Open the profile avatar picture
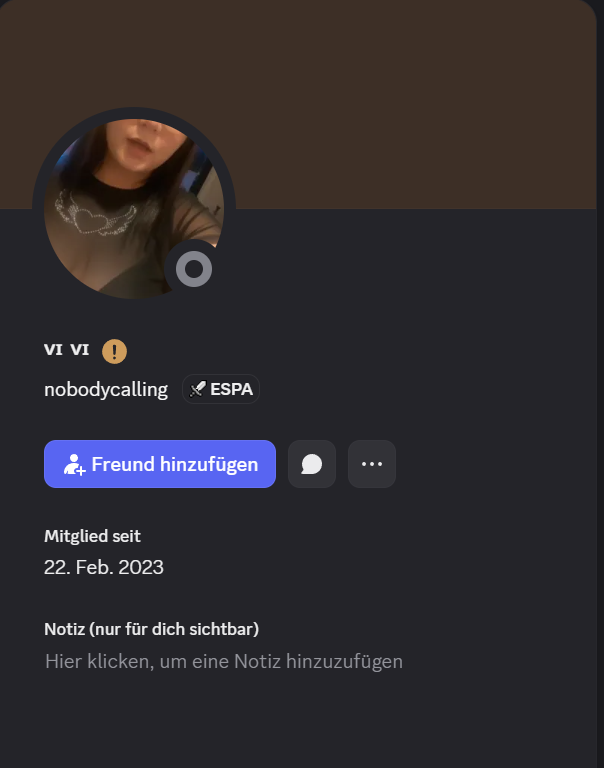Screen dimensions: 604x768 coord(133,208)
